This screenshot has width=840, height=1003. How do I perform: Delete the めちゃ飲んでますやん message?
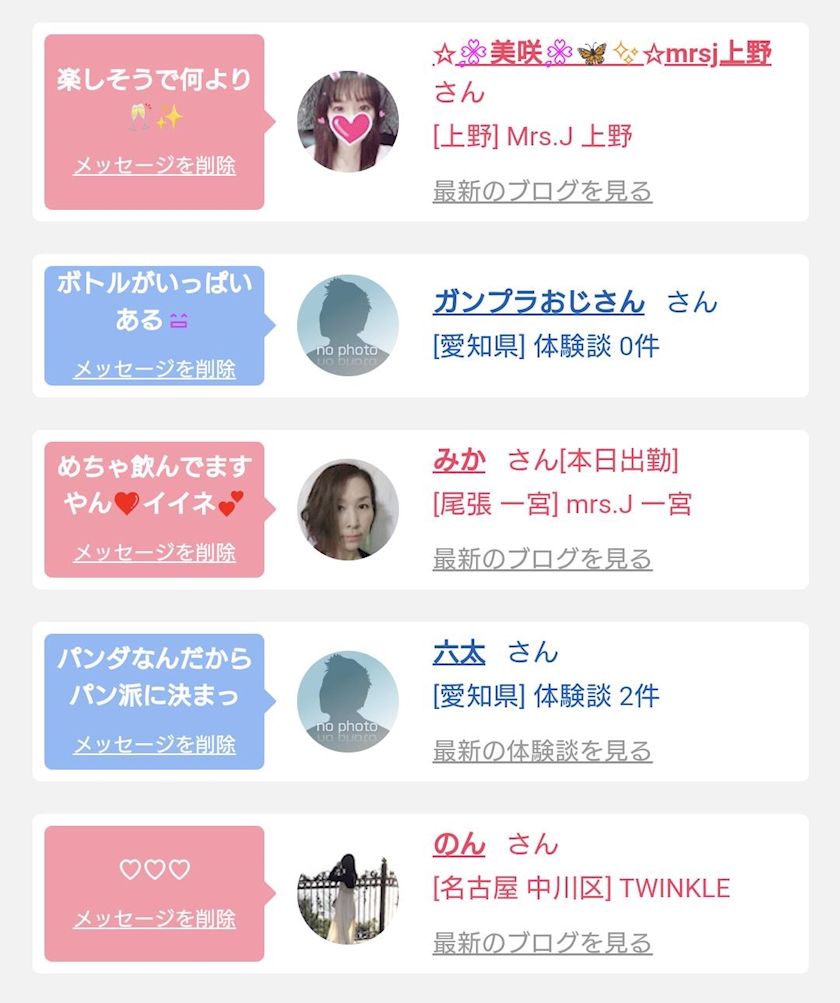[154, 553]
